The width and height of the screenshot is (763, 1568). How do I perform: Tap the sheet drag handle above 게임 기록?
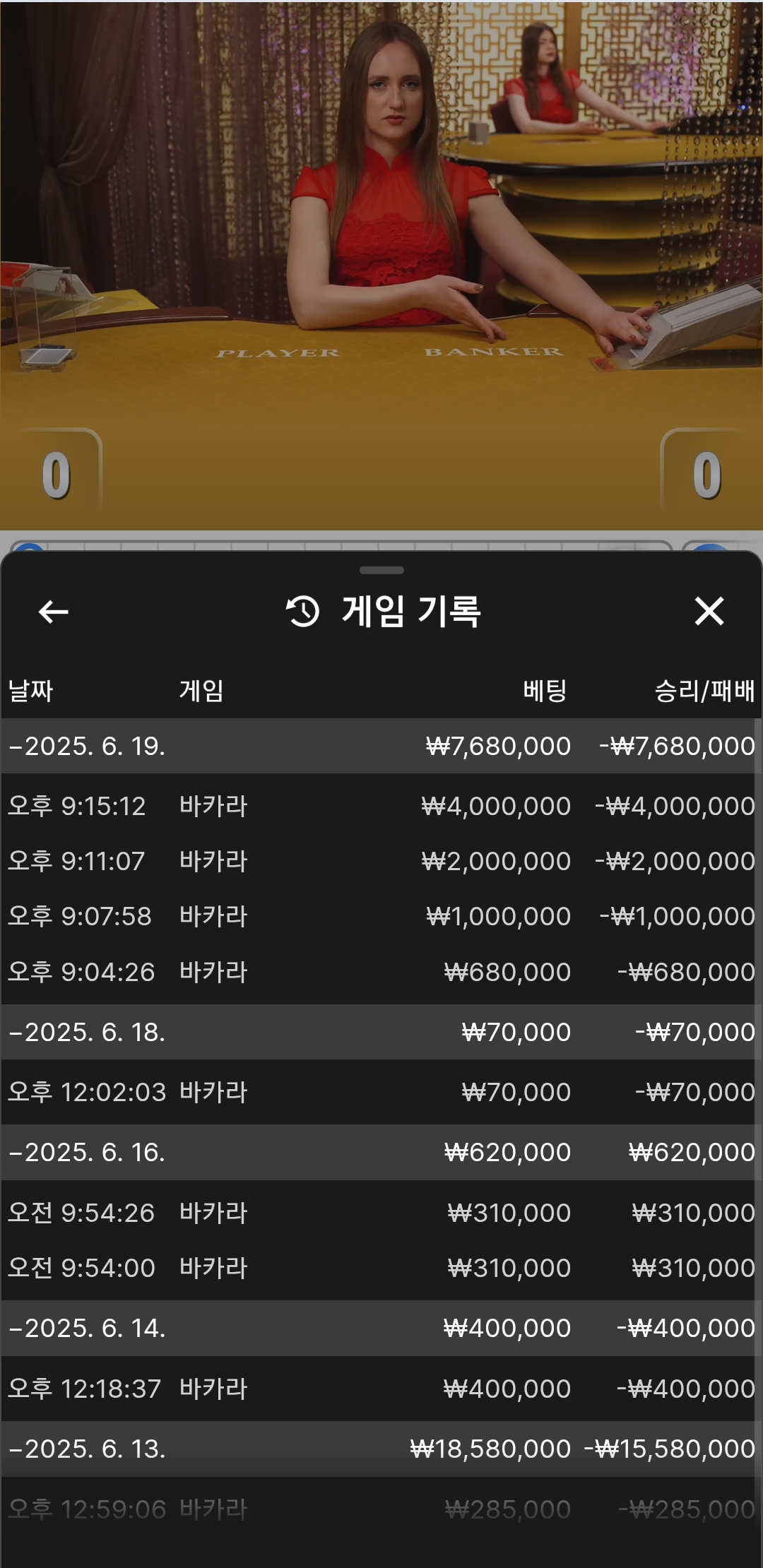tap(381, 570)
